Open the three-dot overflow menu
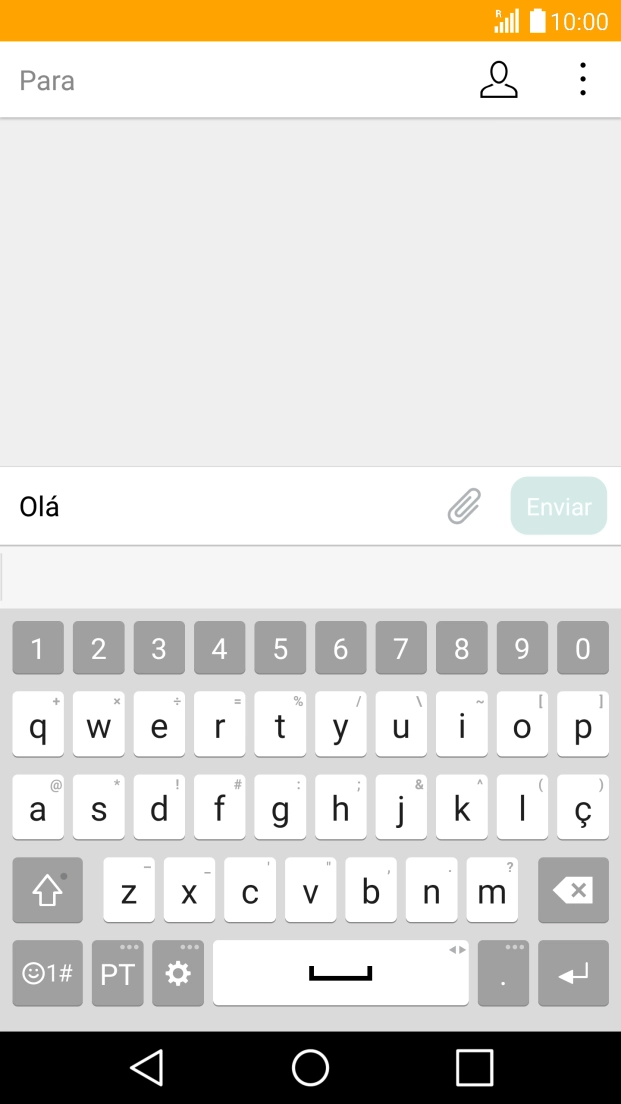This screenshot has width=621, height=1104. click(582, 79)
